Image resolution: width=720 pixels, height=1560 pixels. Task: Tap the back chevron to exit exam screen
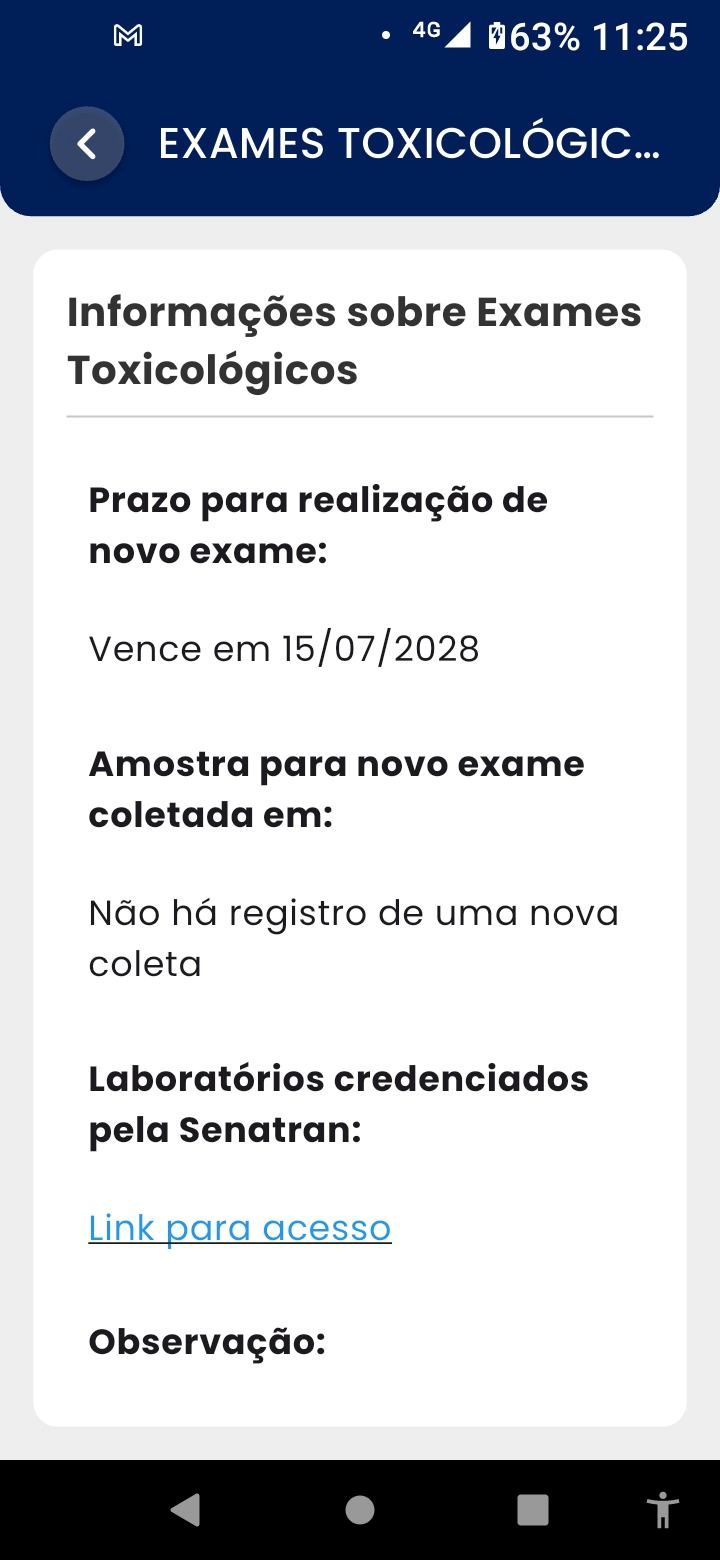86,143
